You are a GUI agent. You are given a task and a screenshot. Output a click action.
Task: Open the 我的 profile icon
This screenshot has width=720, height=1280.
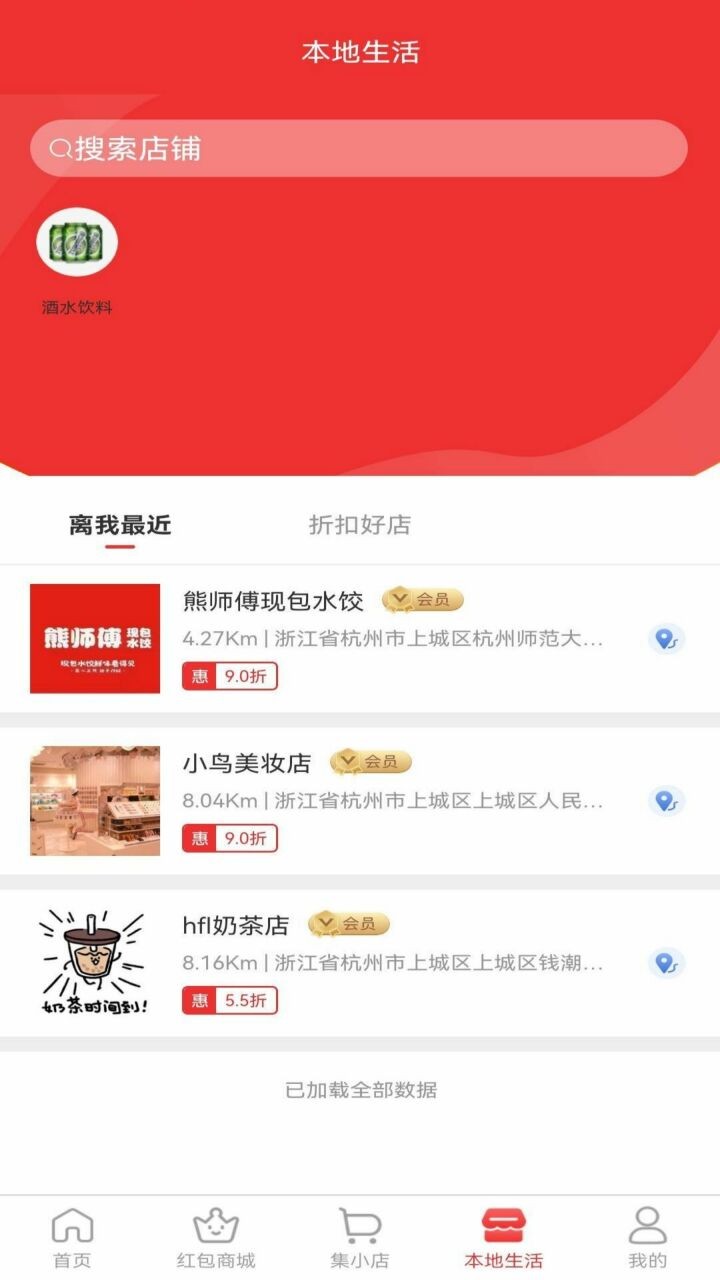coord(648,1222)
